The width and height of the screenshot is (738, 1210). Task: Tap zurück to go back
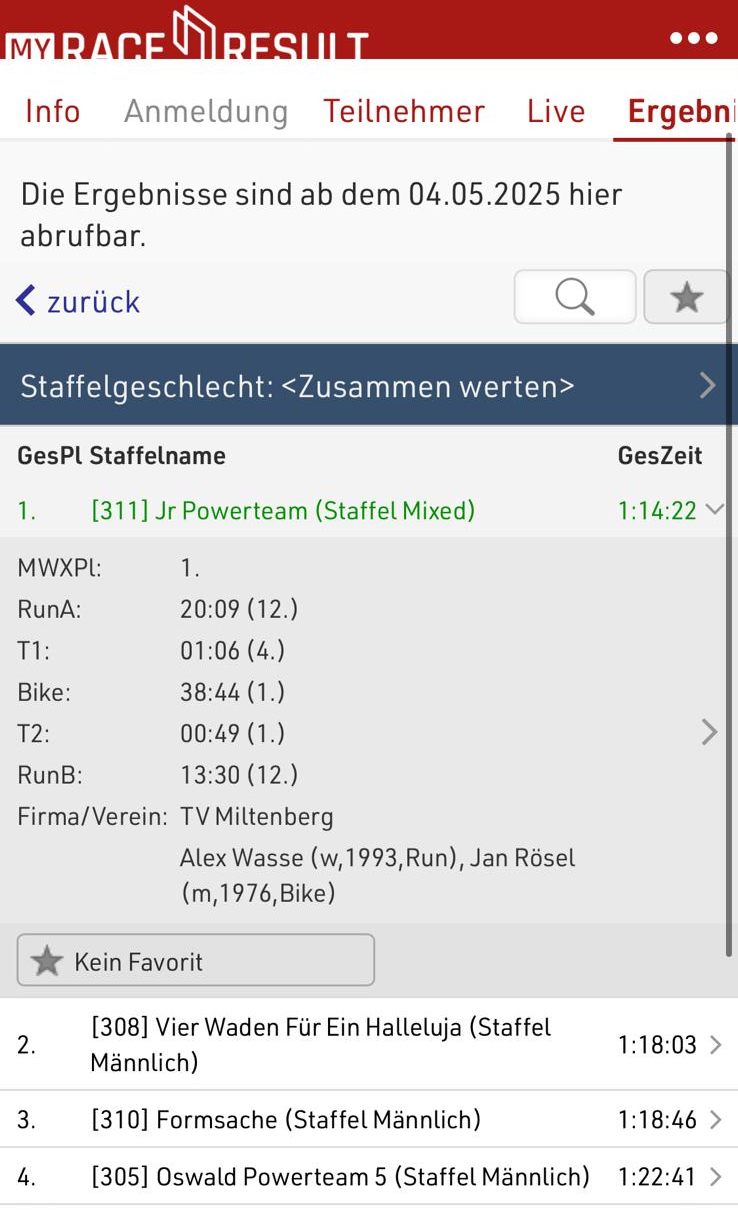[78, 301]
